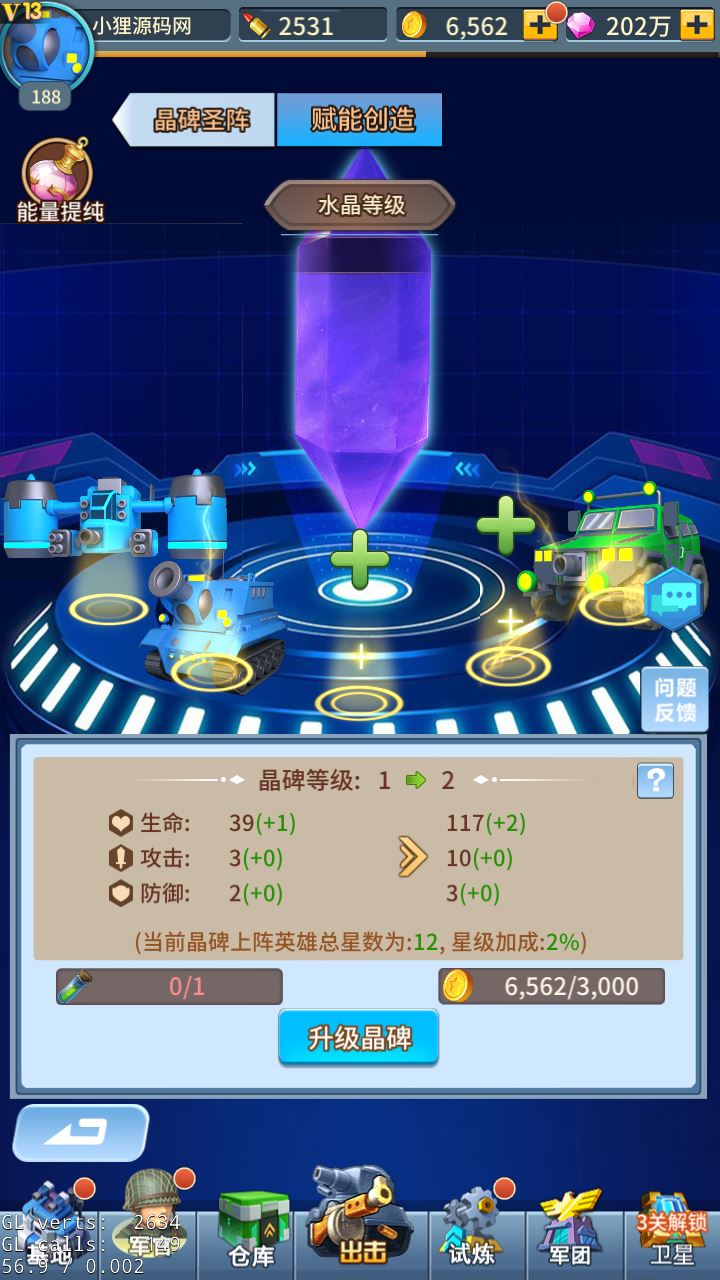Add hero with center green plus
720x1280 pixels.
[360, 560]
